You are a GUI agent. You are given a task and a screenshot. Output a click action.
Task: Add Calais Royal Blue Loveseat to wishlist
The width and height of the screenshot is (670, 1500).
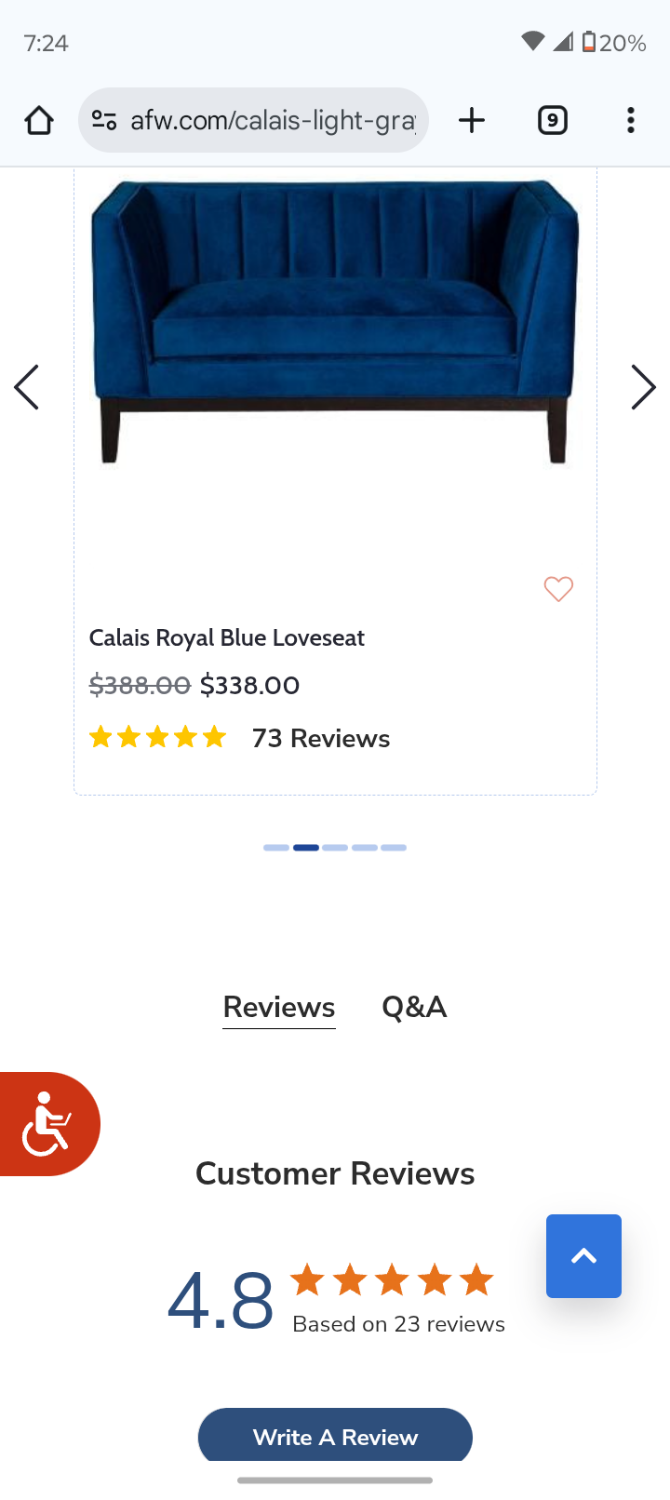(558, 589)
